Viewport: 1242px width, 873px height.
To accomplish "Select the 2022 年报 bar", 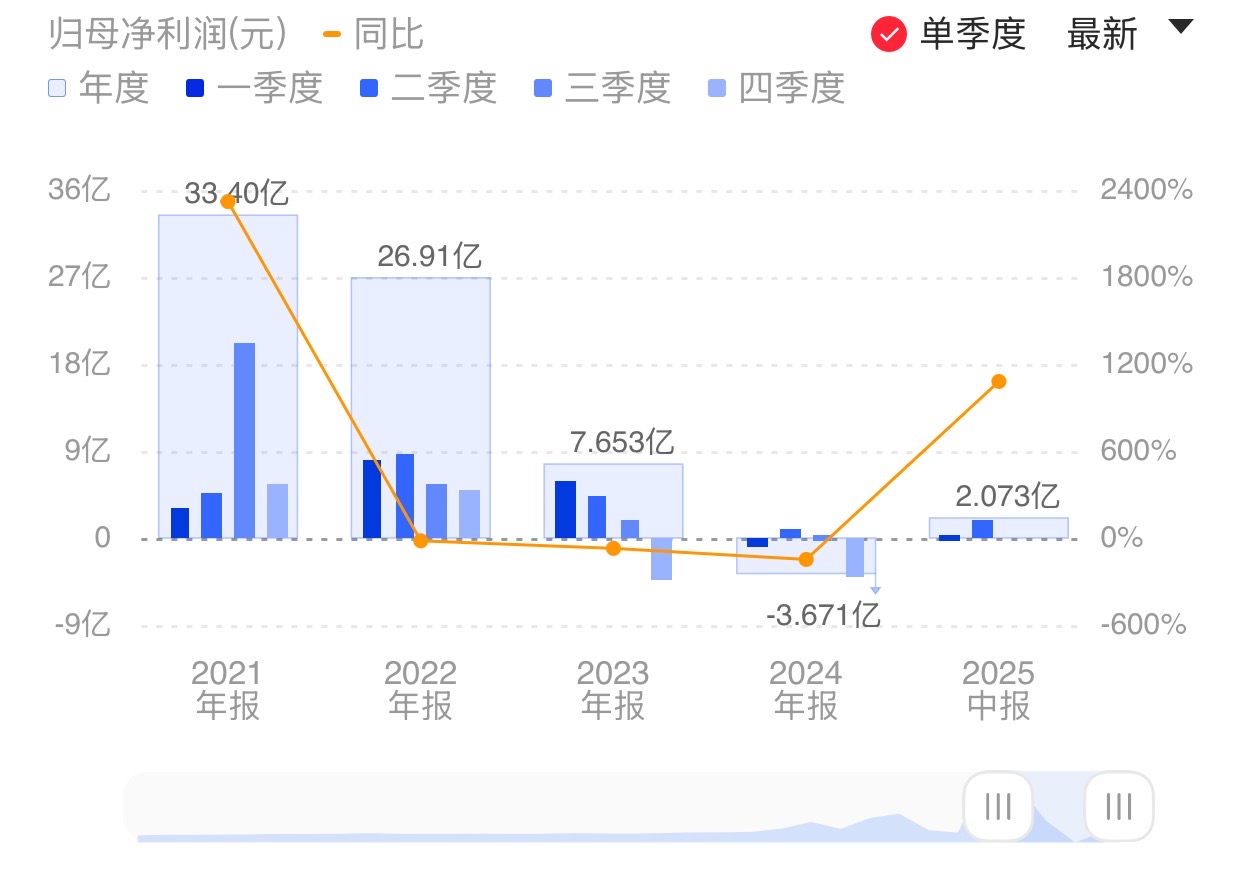I will [420, 410].
